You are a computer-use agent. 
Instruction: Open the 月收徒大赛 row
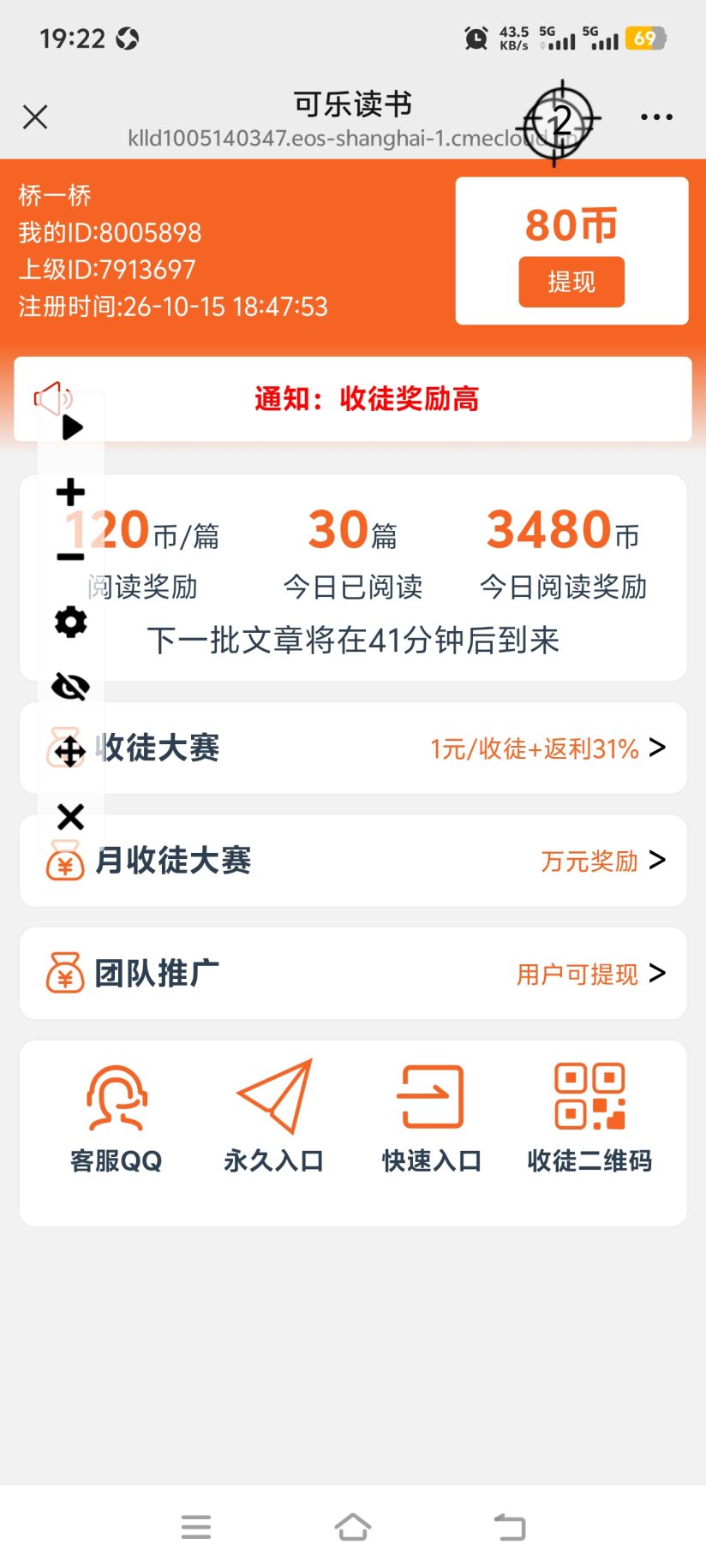(353, 861)
